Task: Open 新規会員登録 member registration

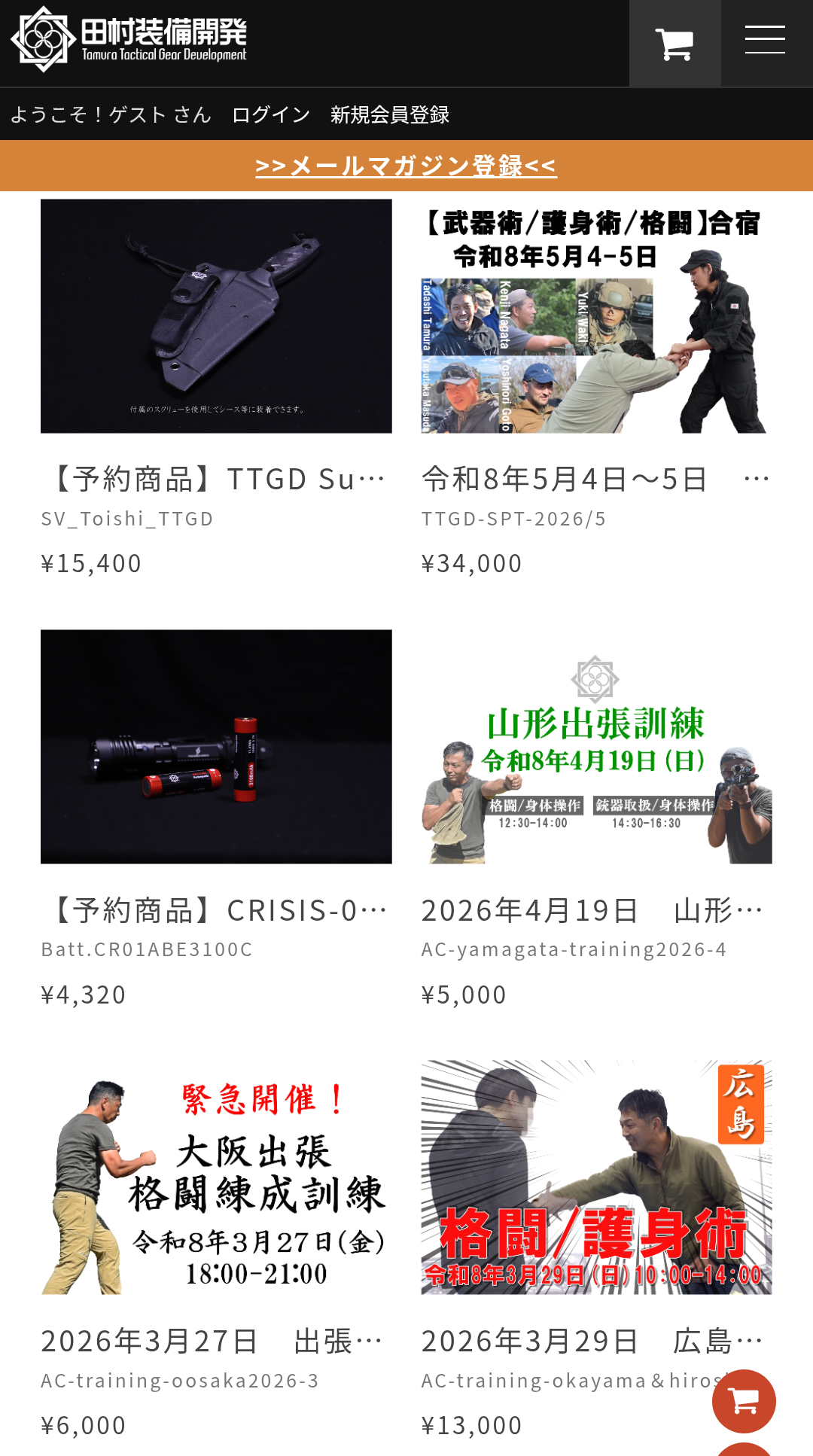Action: pos(389,114)
